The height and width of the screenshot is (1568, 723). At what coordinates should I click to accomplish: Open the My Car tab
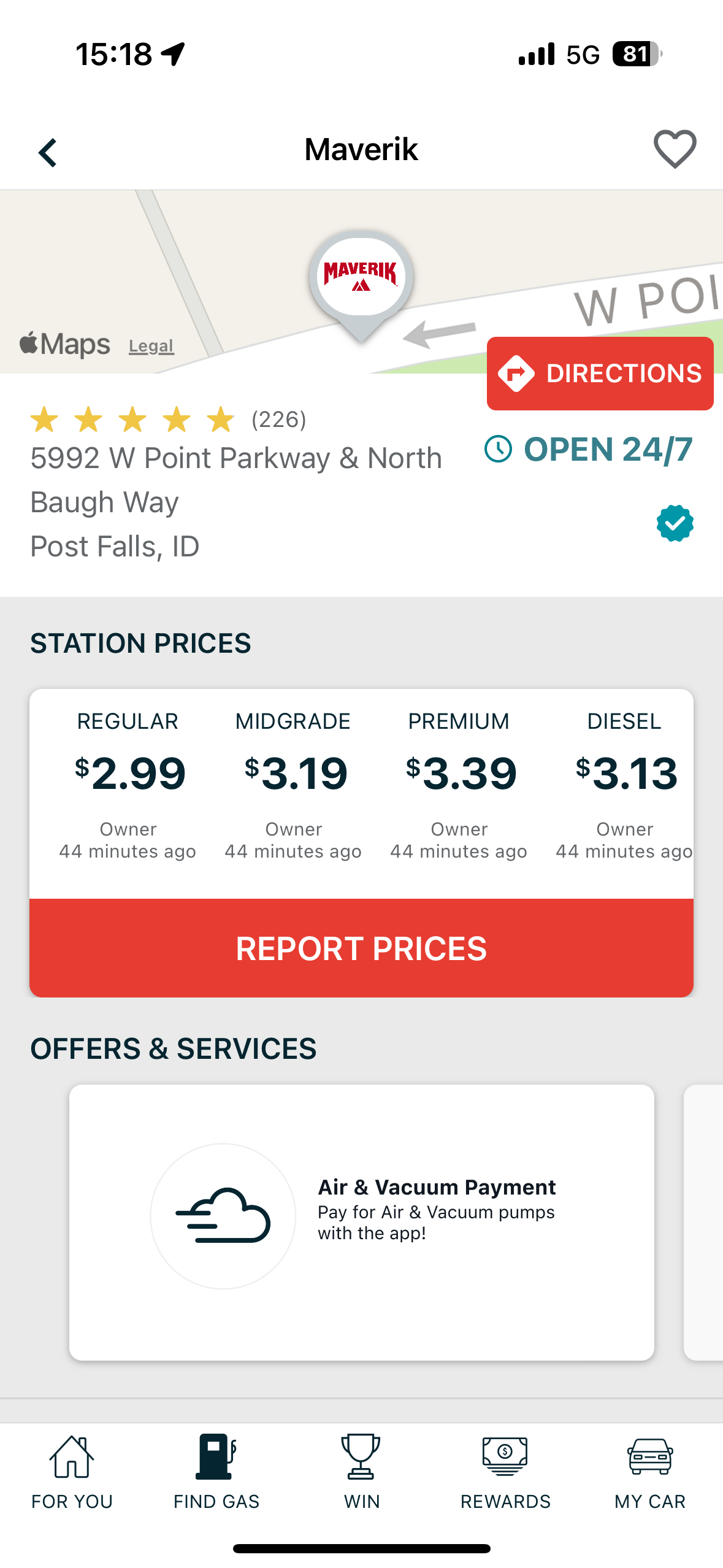point(650,1472)
